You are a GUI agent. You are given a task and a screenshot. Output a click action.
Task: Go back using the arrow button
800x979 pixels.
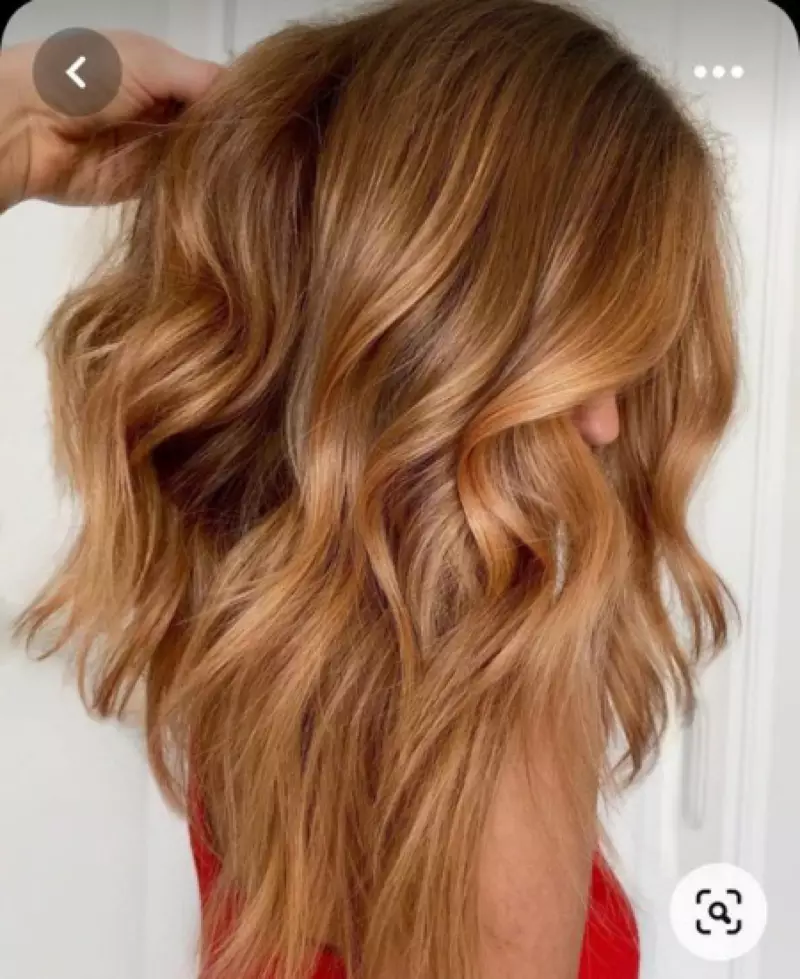click(x=77, y=71)
